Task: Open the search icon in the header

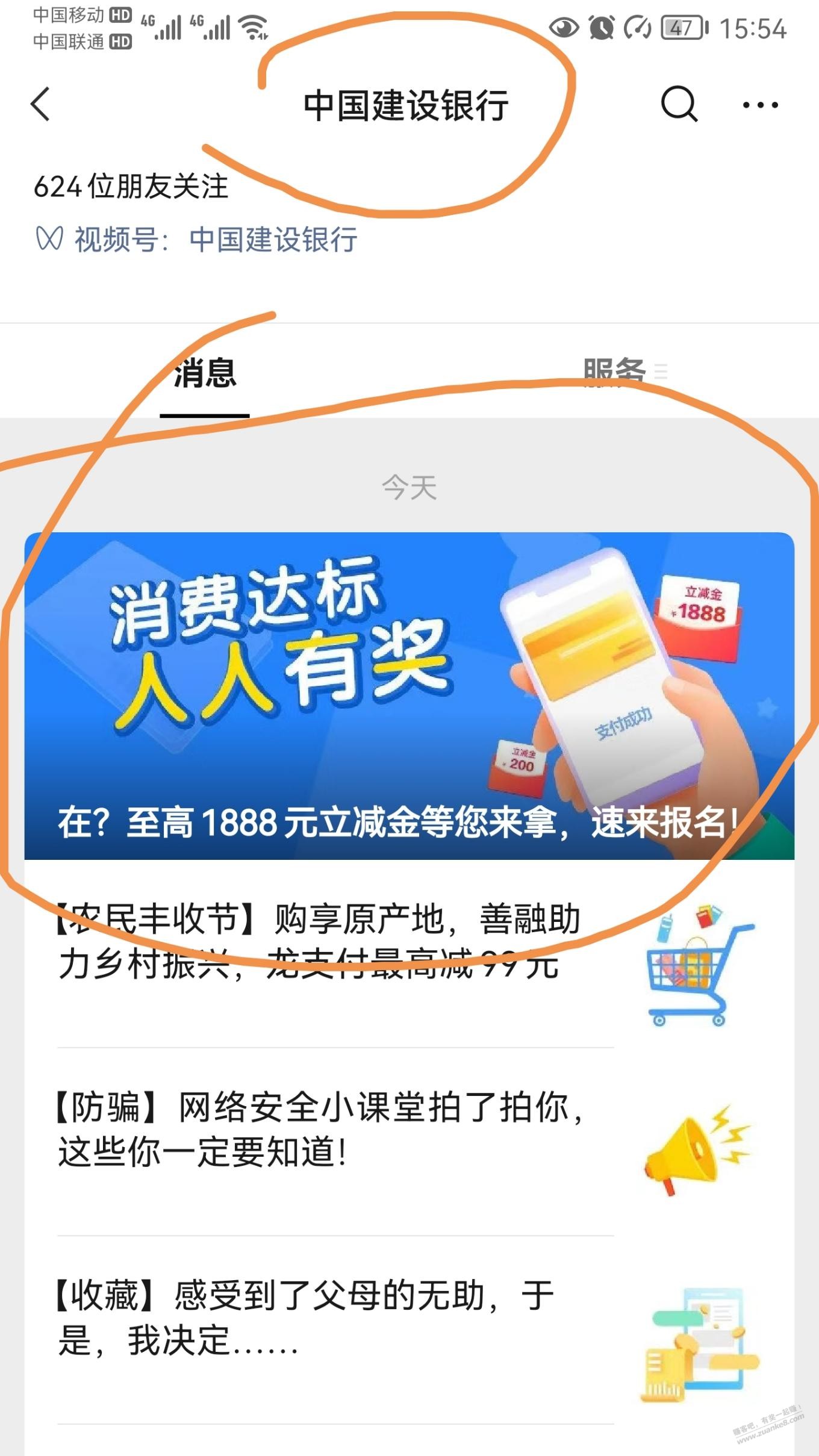Action: point(679,104)
